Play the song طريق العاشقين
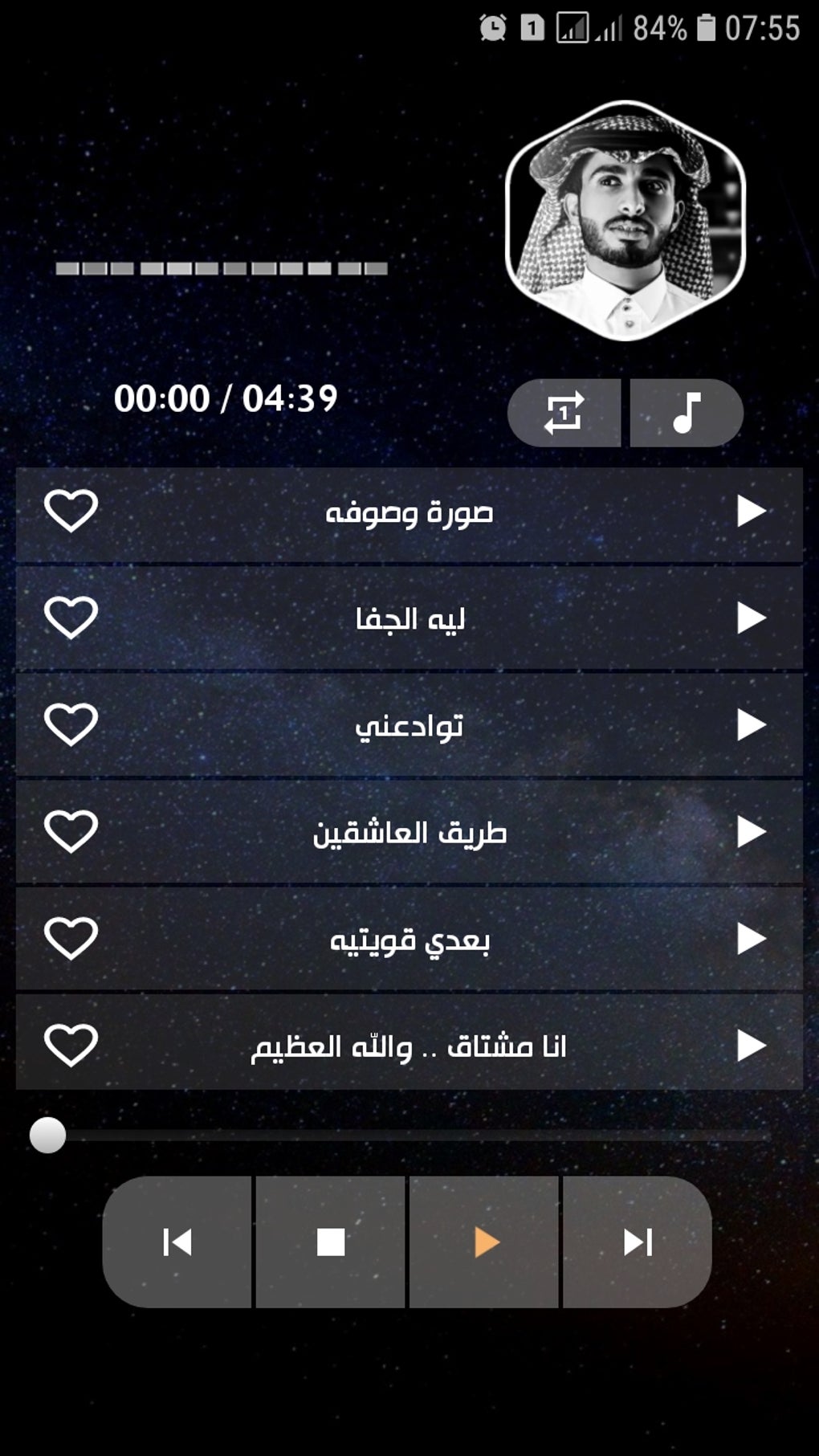Image resolution: width=819 pixels, height=1456 pixels. coord(751,831)
